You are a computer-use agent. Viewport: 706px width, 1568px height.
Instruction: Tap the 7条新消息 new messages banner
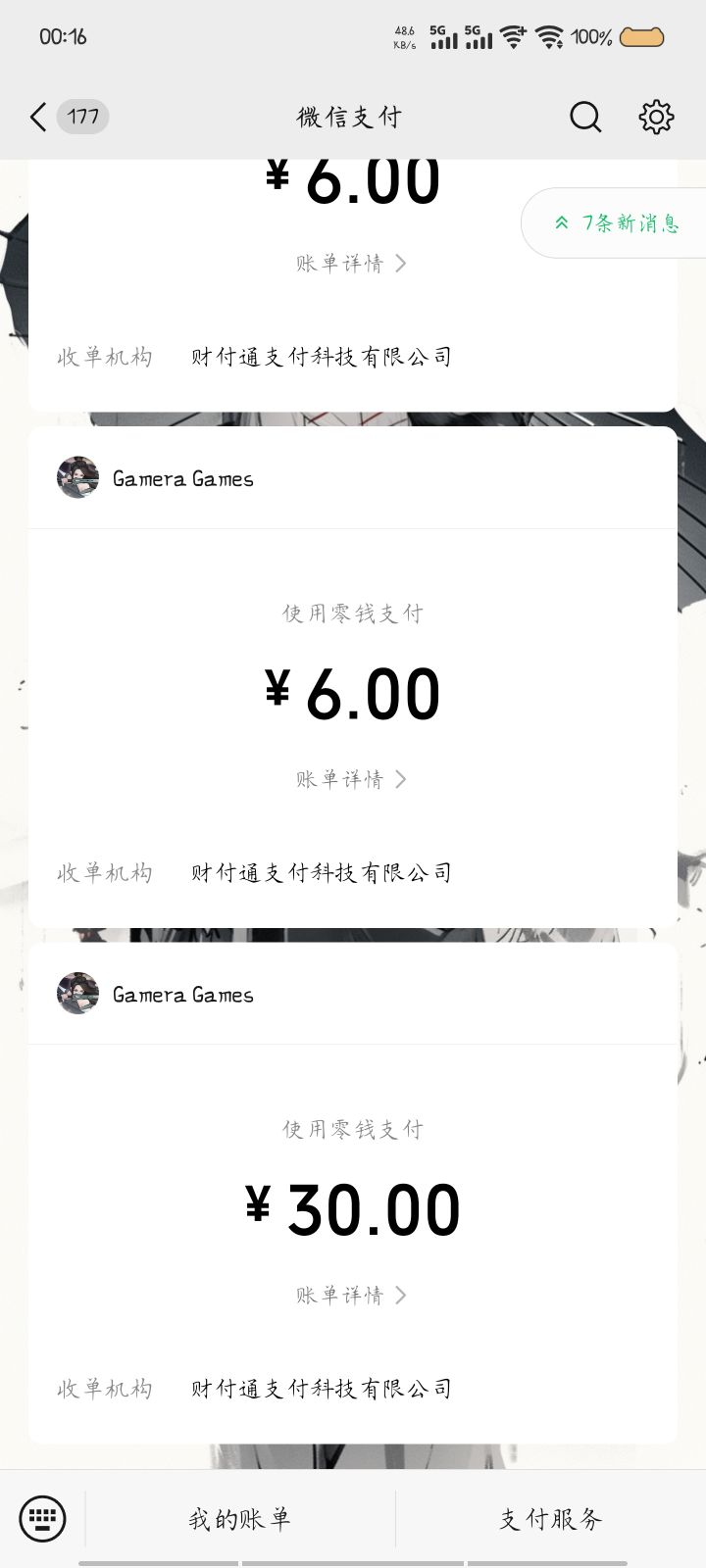click(616, 222)
